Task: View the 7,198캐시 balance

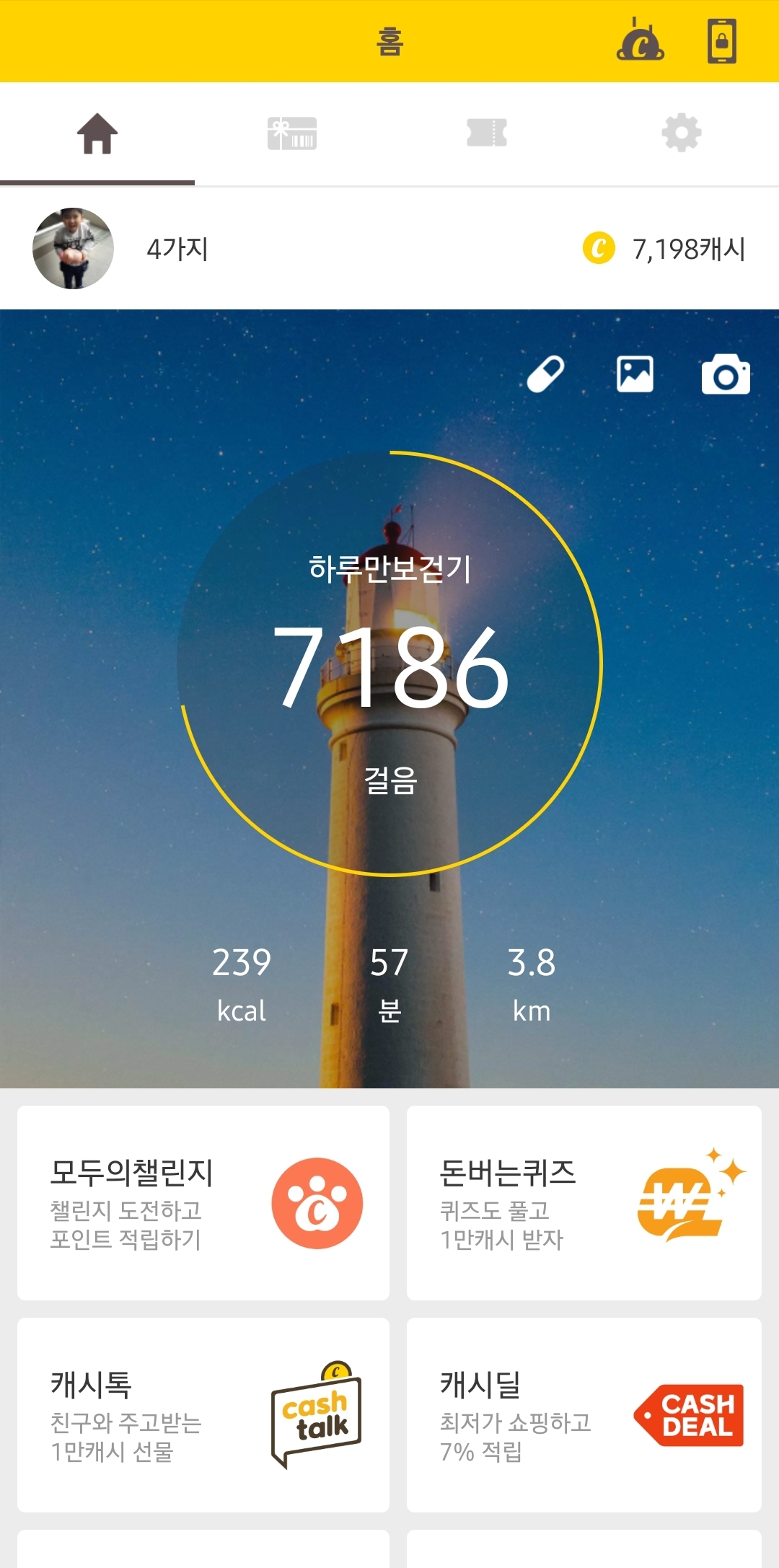Action: (x=665, y=249)
